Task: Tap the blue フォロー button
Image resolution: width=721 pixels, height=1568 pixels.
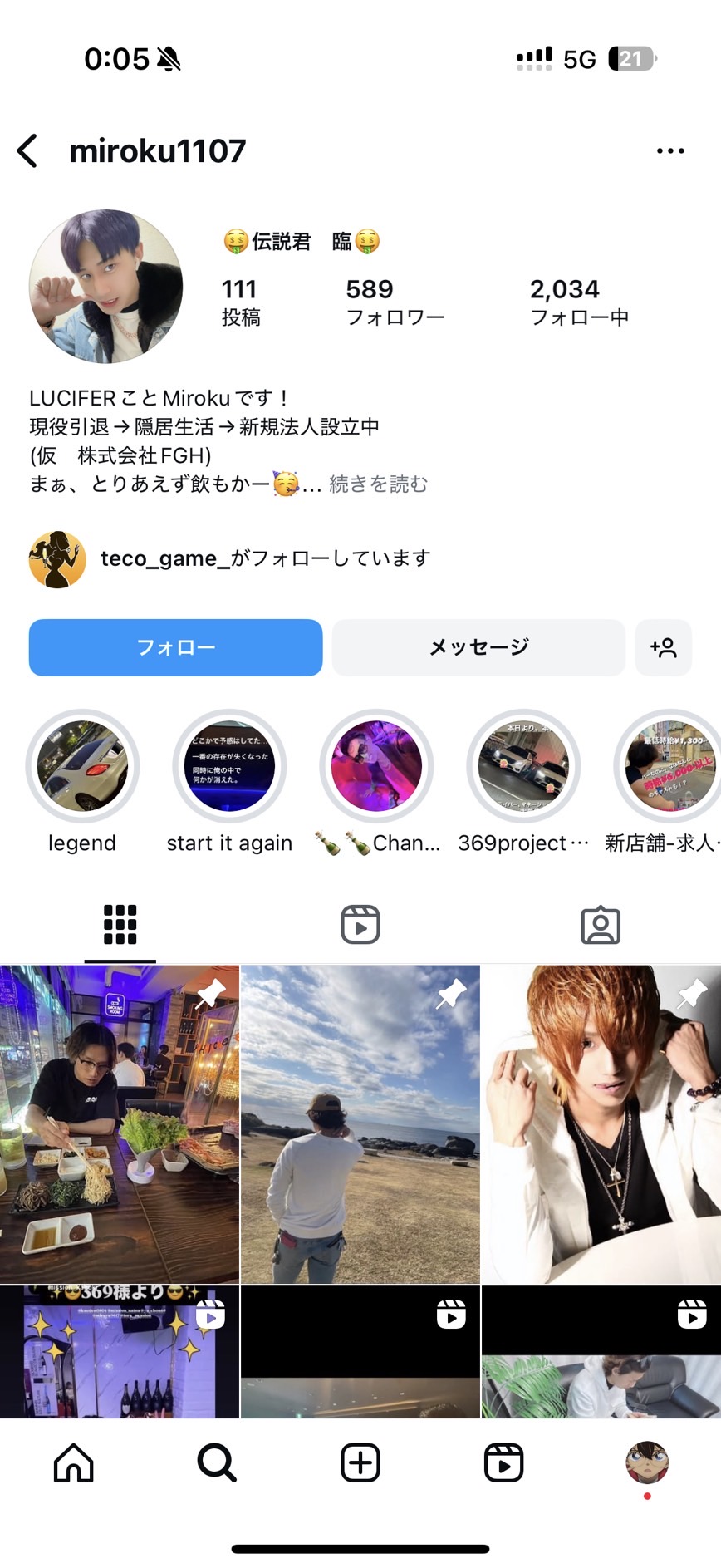Action: (x=175, y=647)
